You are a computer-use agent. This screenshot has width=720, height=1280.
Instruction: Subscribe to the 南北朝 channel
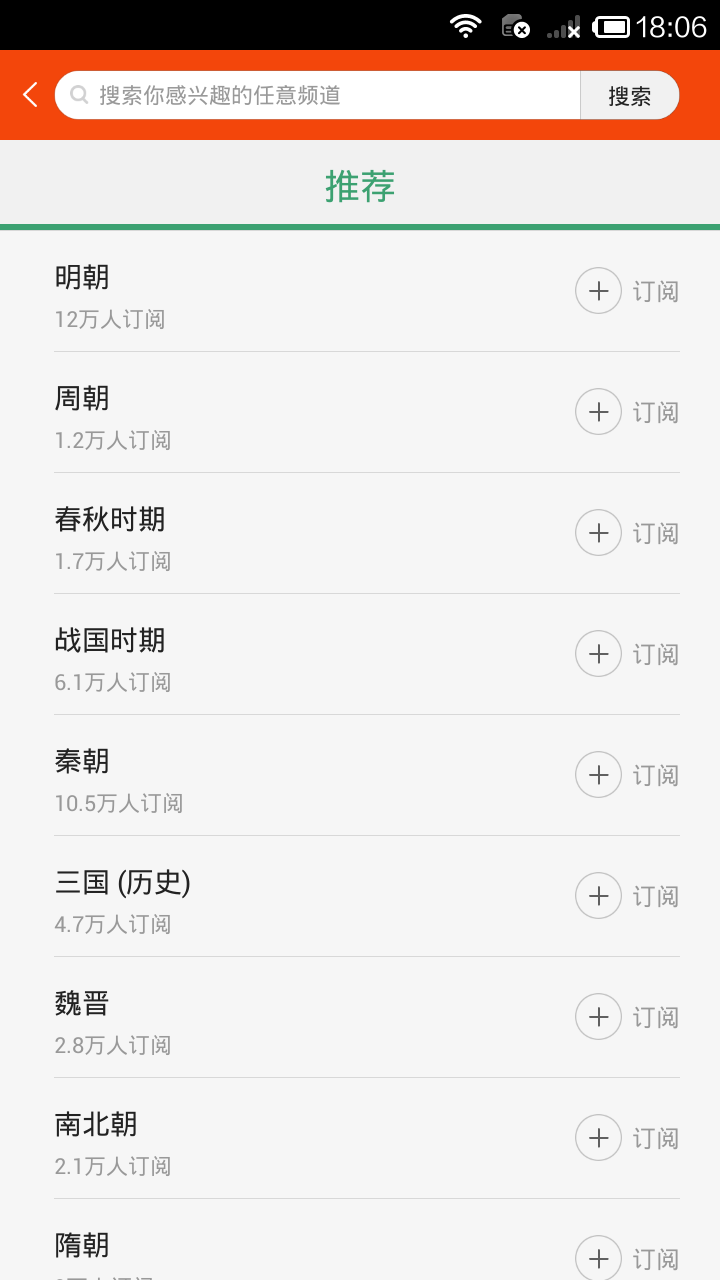point(627,1138)
